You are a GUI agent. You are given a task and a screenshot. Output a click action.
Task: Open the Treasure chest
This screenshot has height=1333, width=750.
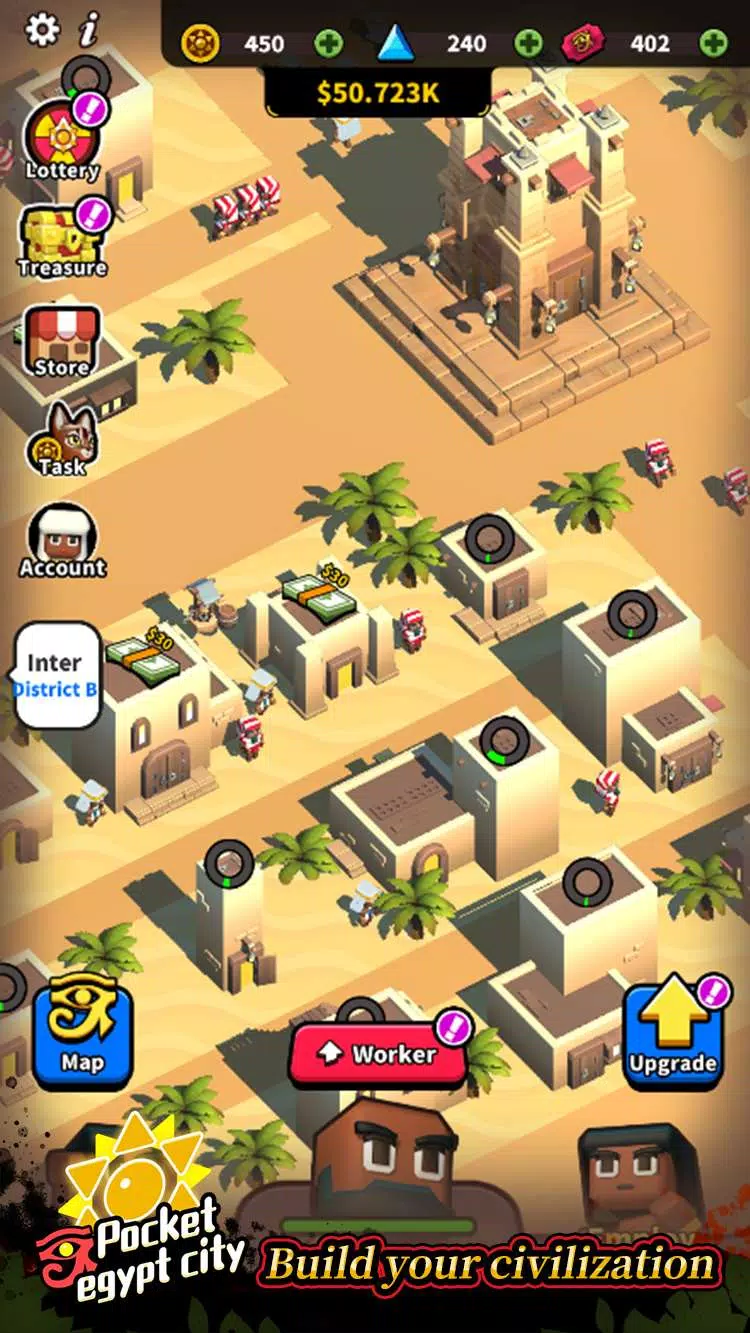pos(62,240)
